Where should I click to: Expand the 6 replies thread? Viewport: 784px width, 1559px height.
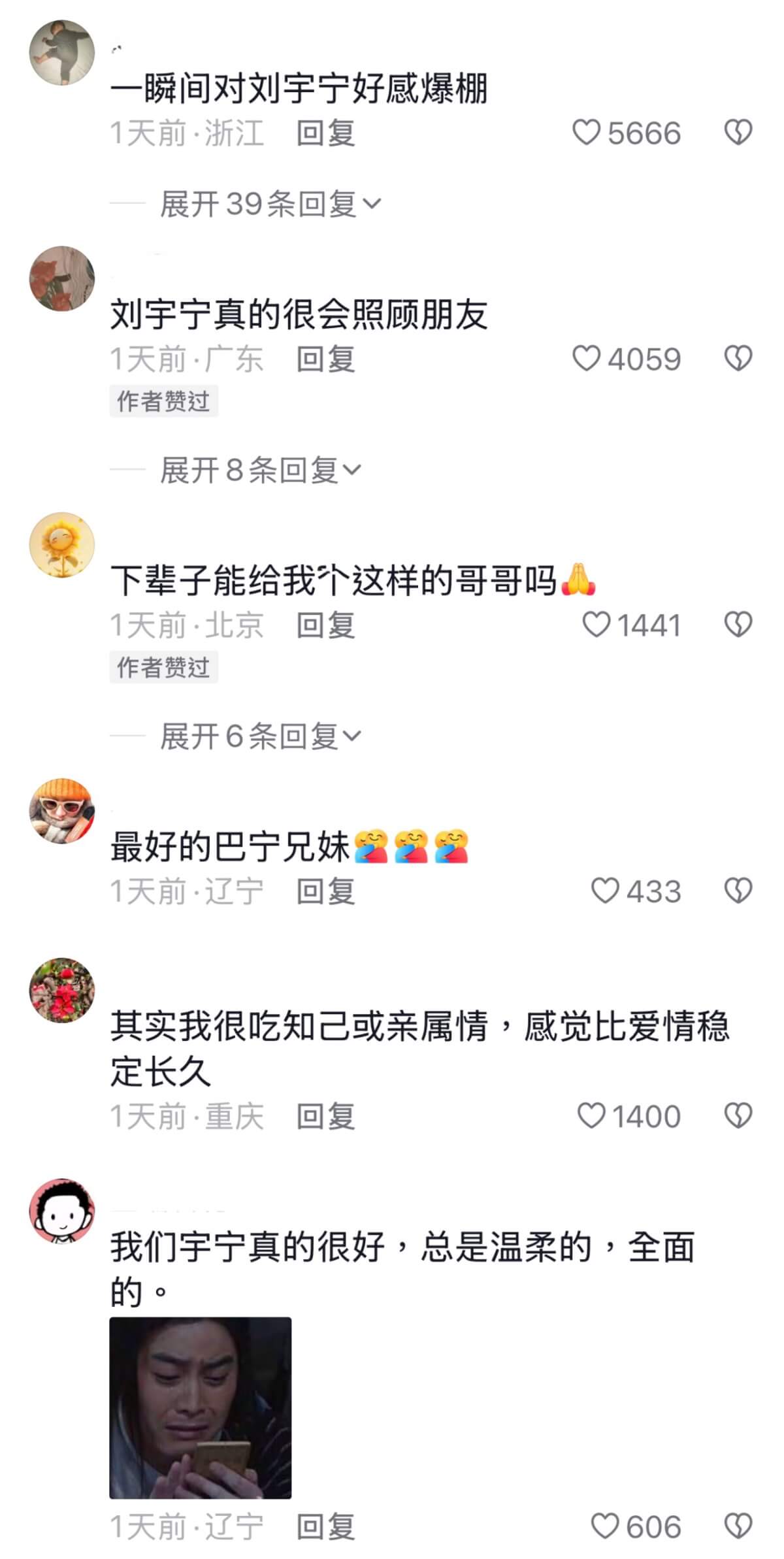(x=260, y=736)
